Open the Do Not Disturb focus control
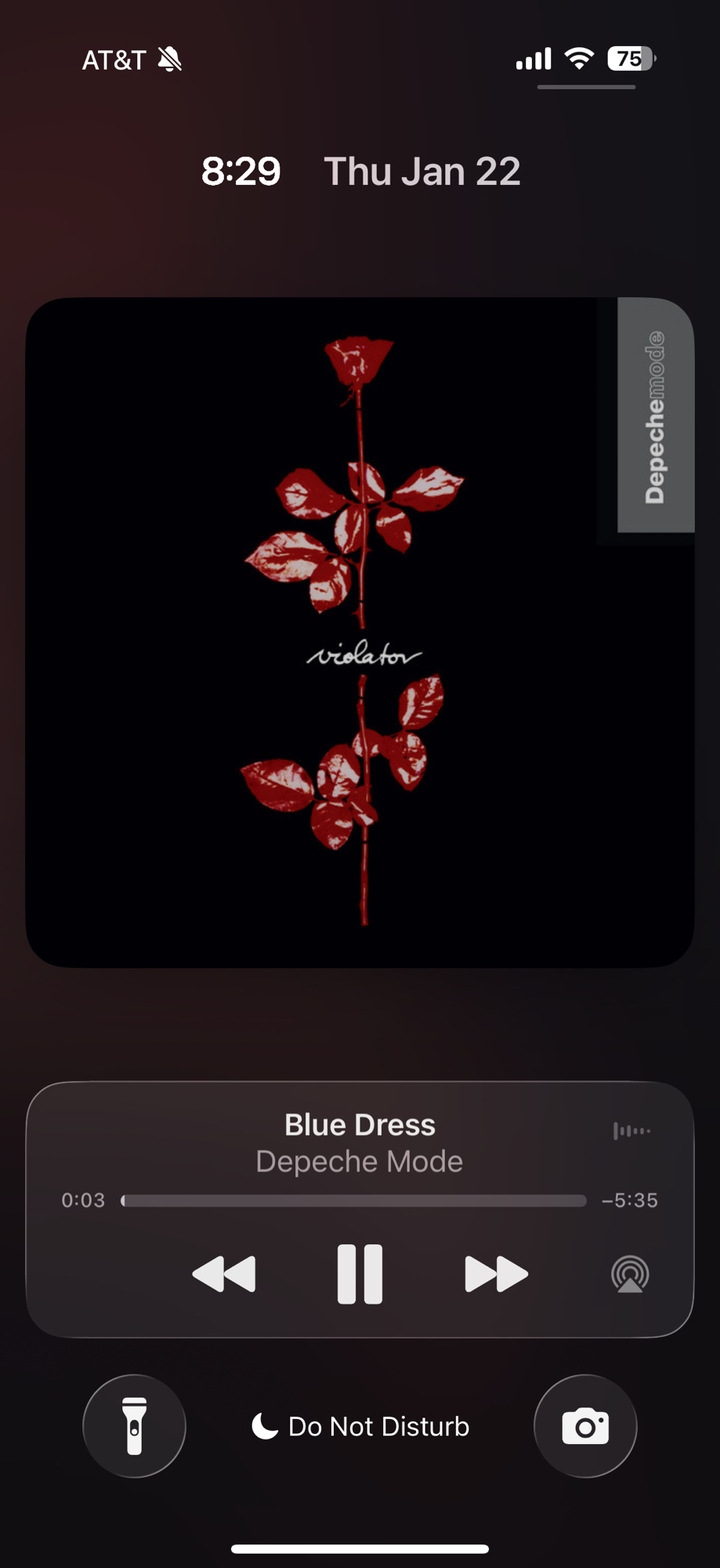This screenshot has width=720, height=1568. click(x=360, y=1426)
